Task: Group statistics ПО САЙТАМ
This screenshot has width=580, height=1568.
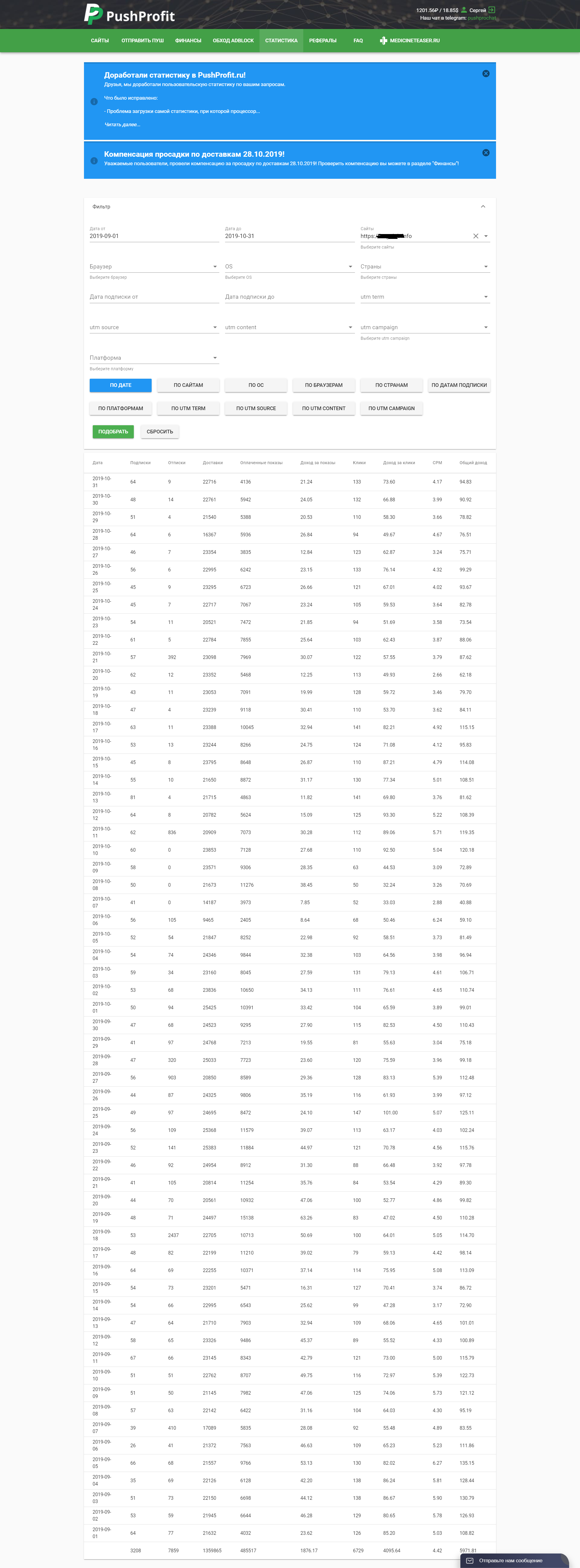Action: click(188, 385)
